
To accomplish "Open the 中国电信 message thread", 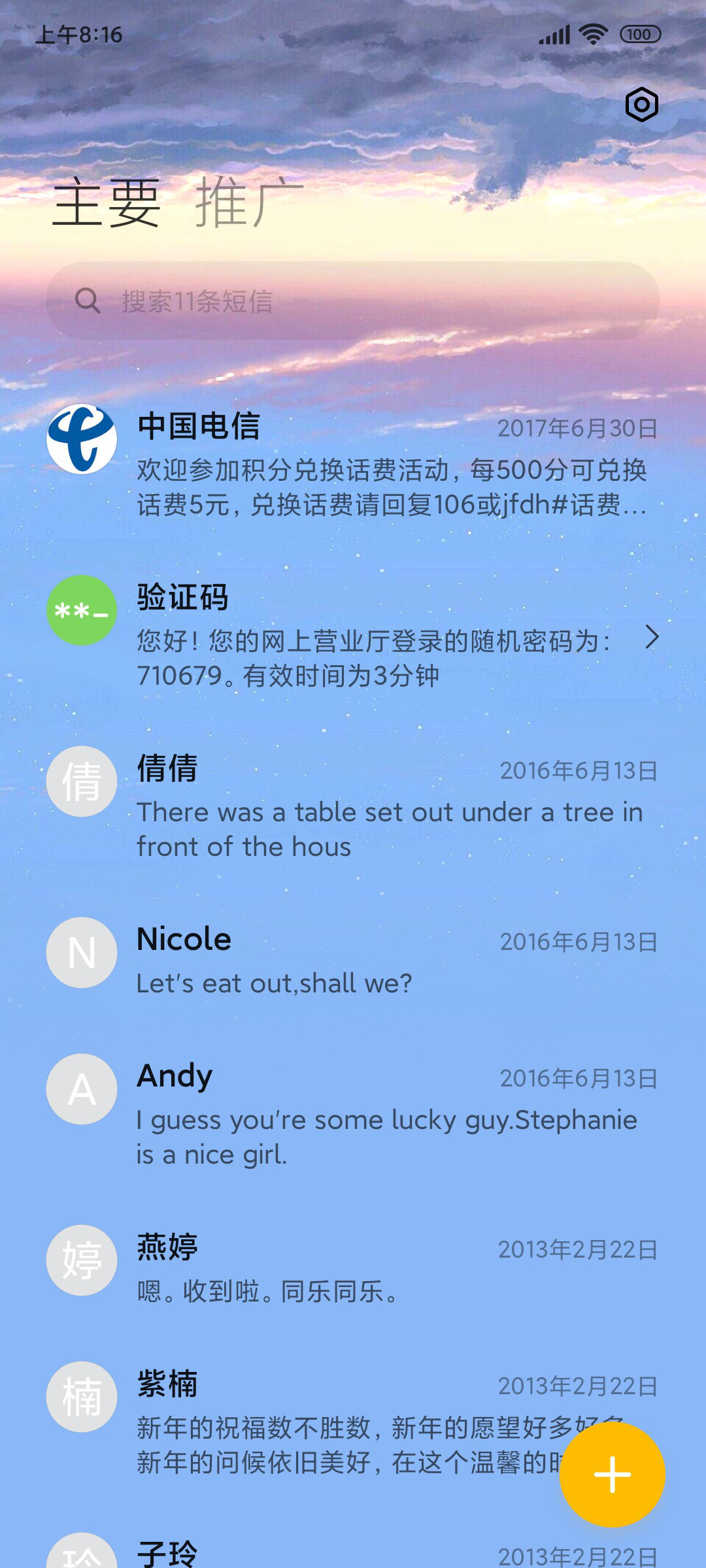I will (353, 465).
